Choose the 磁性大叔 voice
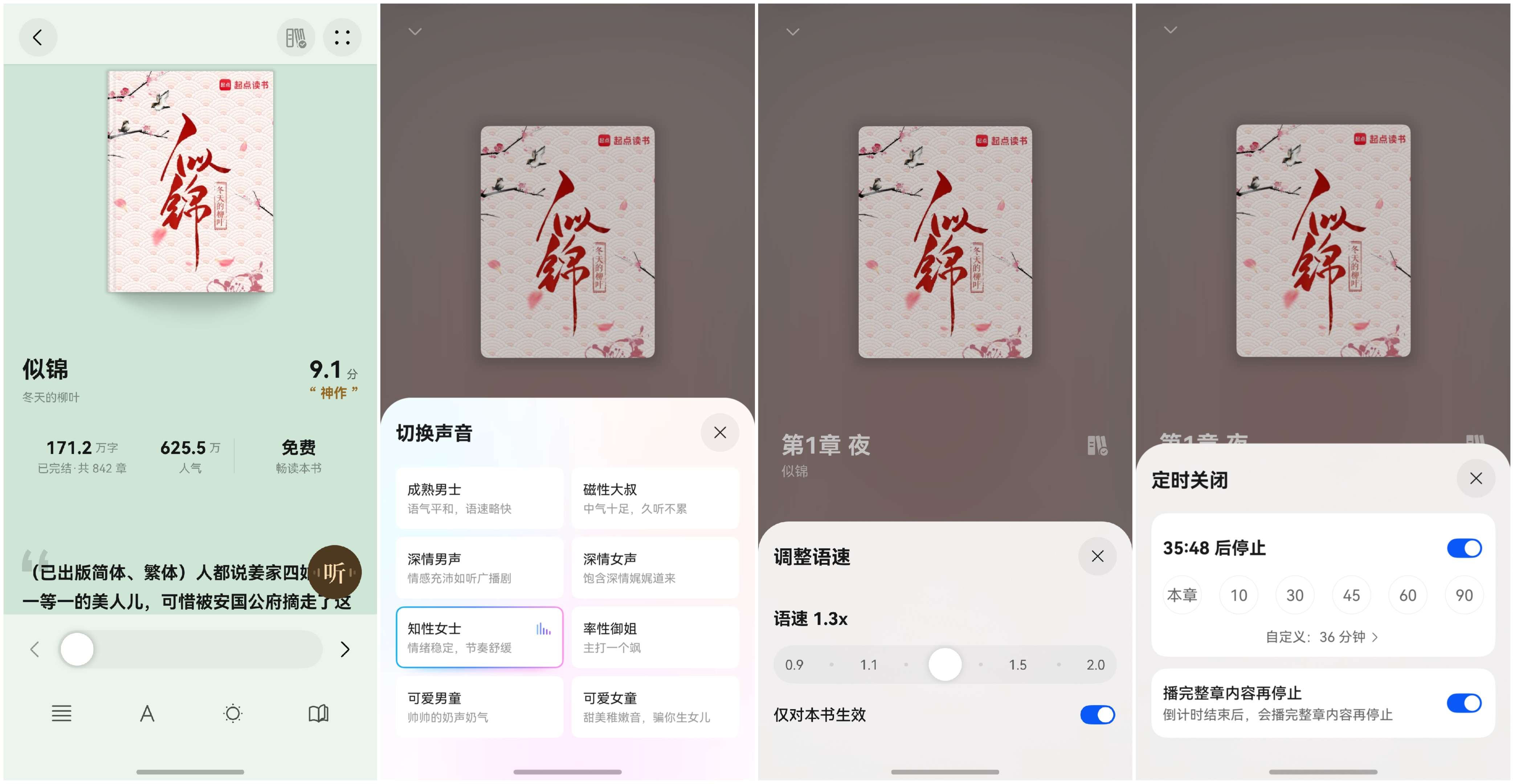1515x784 pixels. [x=654, y=498]
